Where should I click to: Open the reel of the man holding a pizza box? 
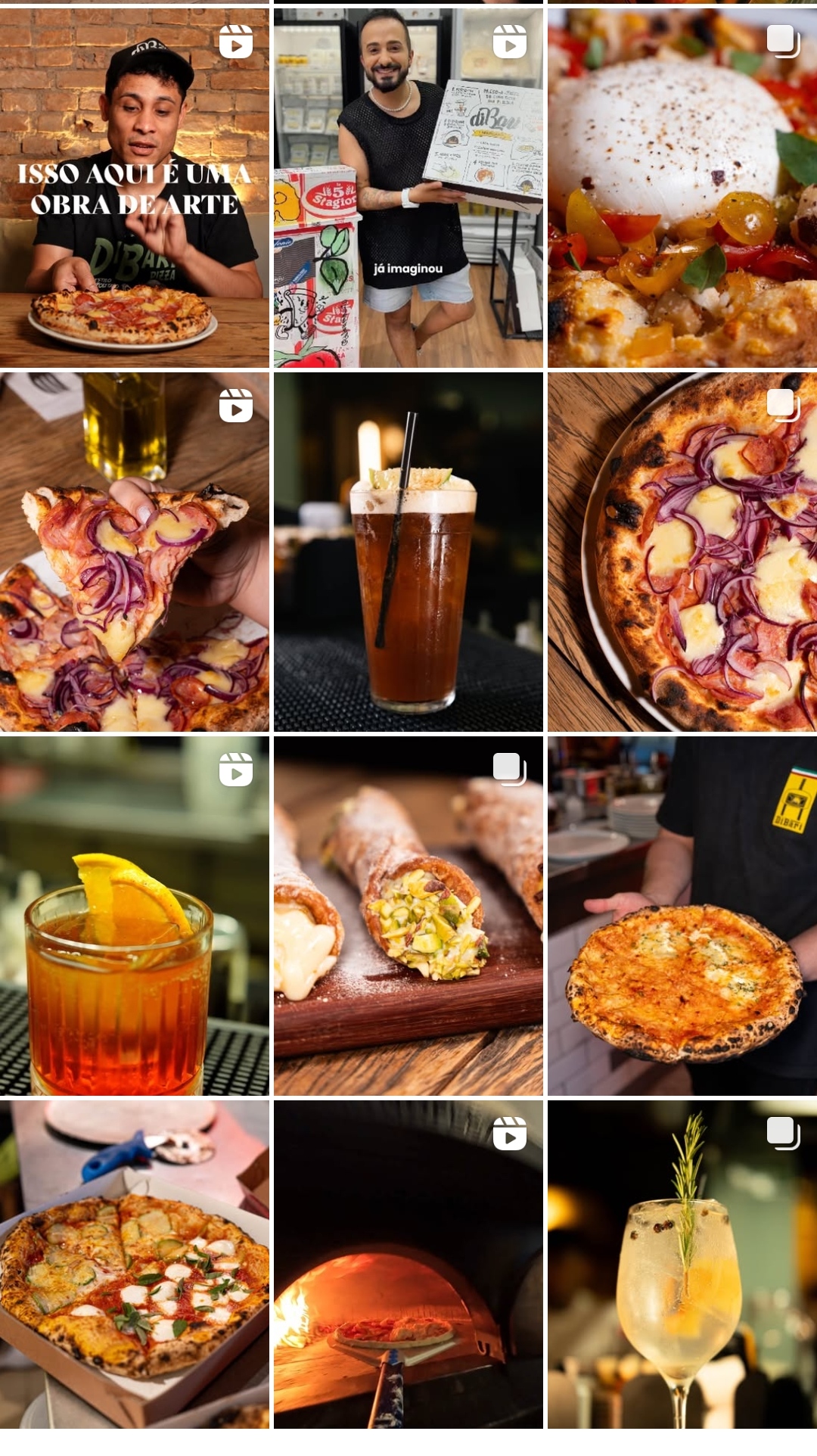click(408, 188)
